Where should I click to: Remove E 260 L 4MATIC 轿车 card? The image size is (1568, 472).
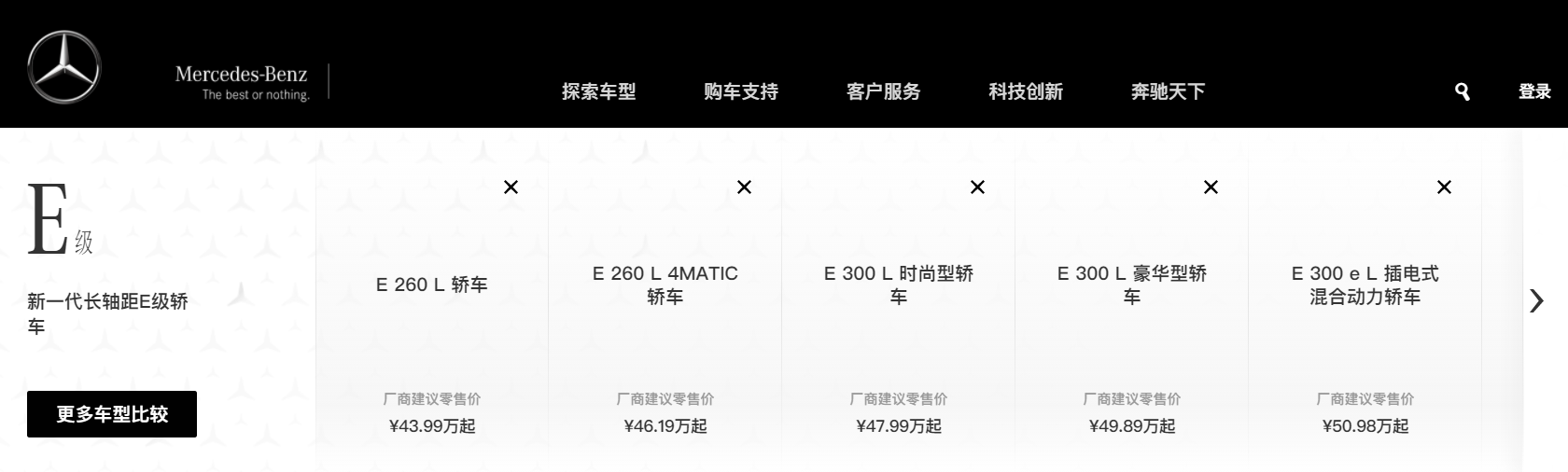click(x=744, y=187)
